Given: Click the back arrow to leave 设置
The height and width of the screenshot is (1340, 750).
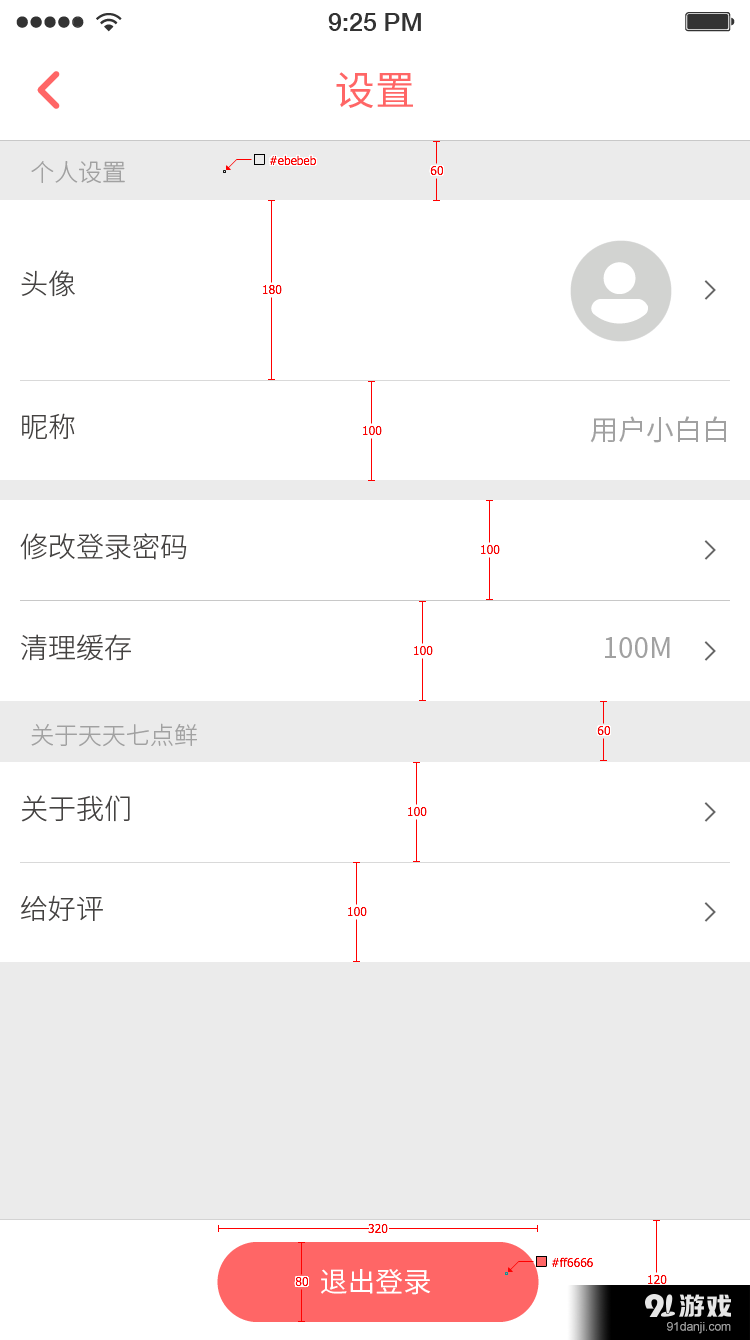Looking at the screenshot, I should (49, 89).
